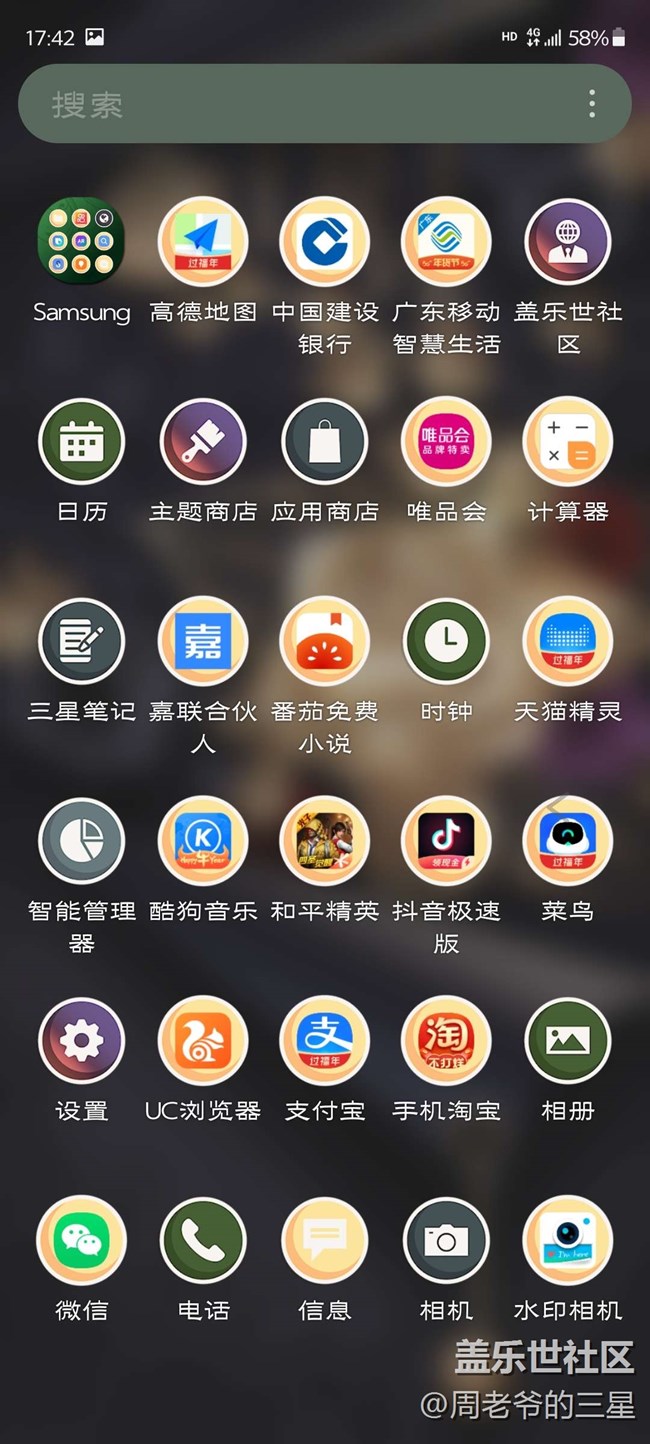The width and height of the screenshot is (650, 1444).
Task: Launch 主题商店 theme store
Action: pos(203,441)
